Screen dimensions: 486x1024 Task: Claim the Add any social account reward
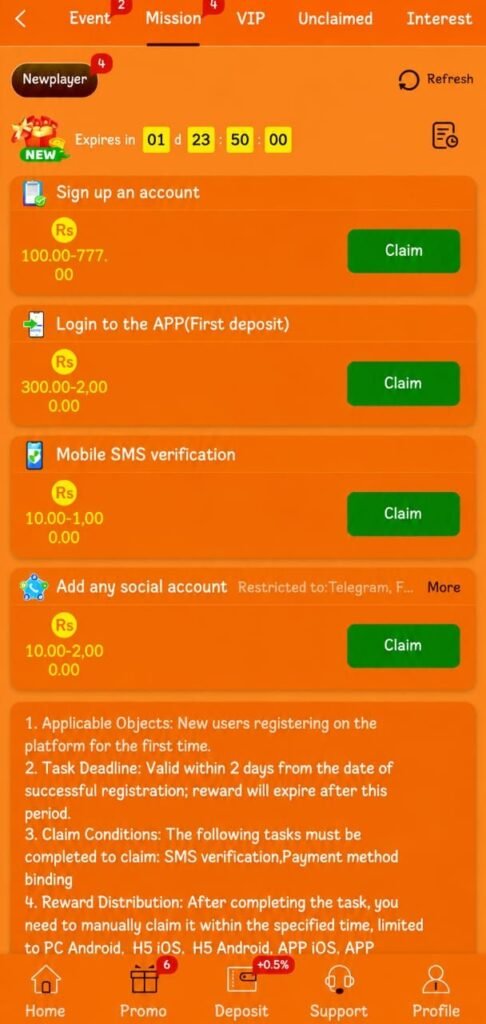click(x=403, y=646)
